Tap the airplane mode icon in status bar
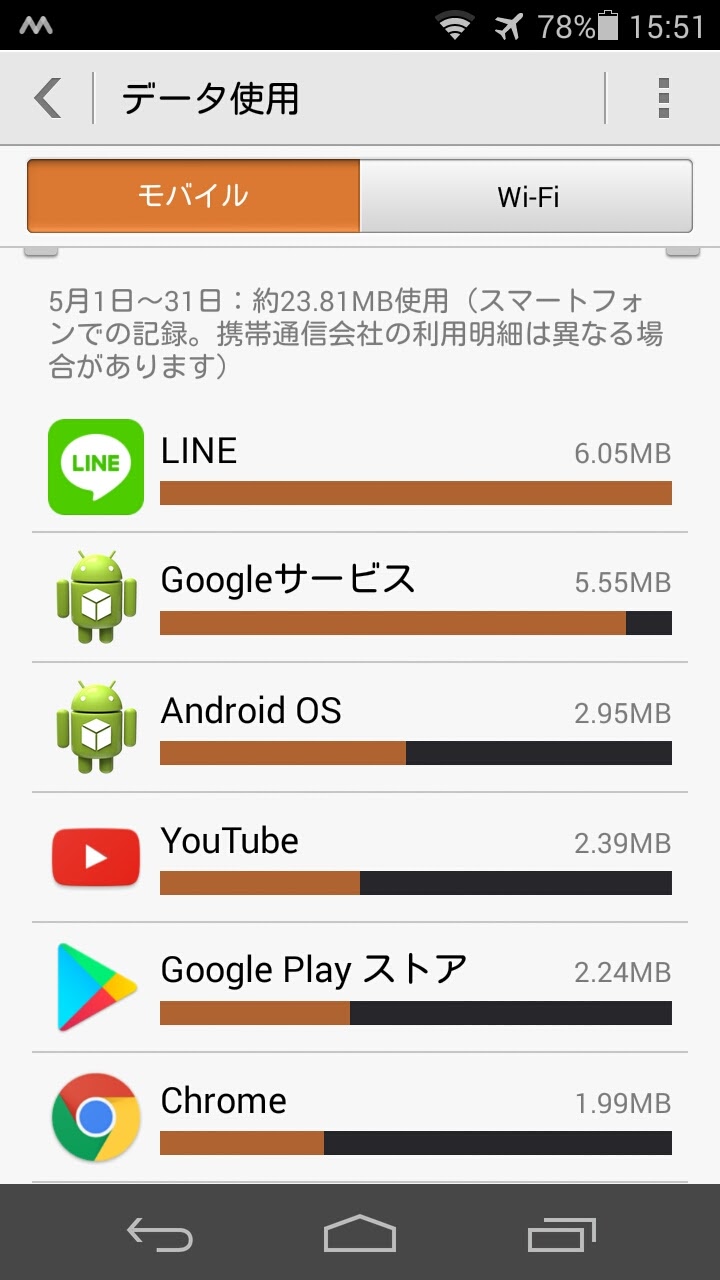This screenshot has height=1280, width=720. coord(510,27)
